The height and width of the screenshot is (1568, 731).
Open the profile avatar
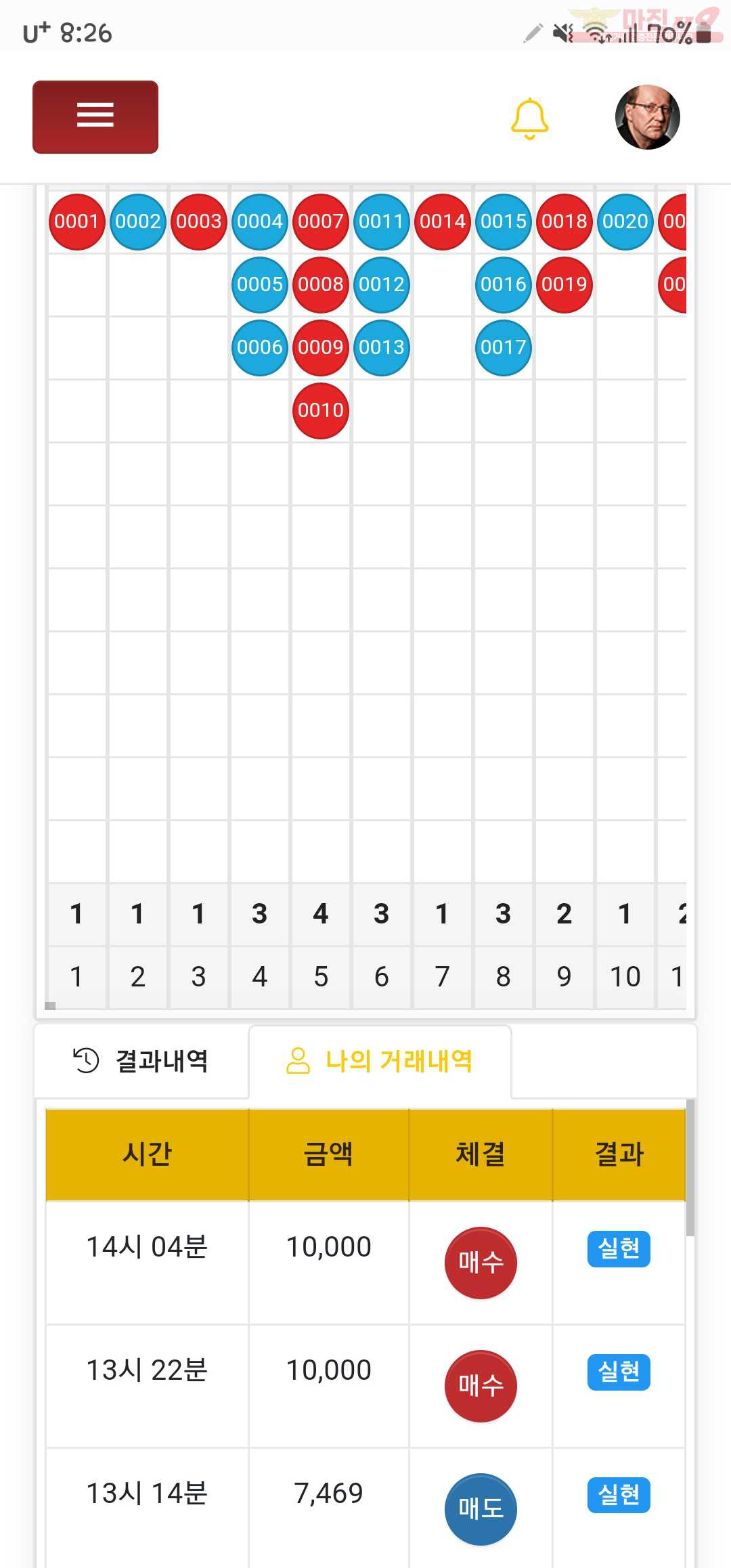(x=647, y=117)
